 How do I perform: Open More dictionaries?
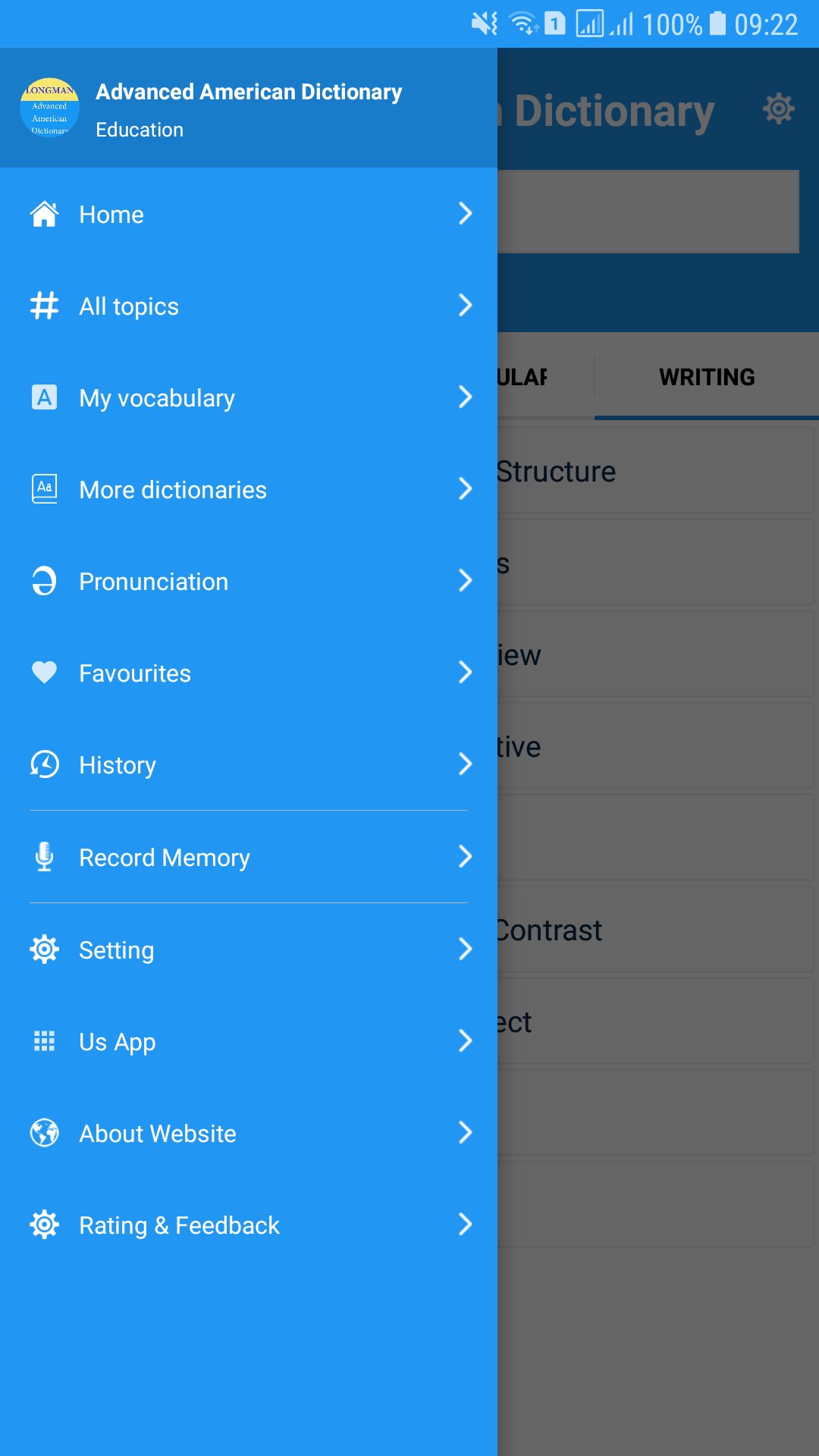click(248, 490)
